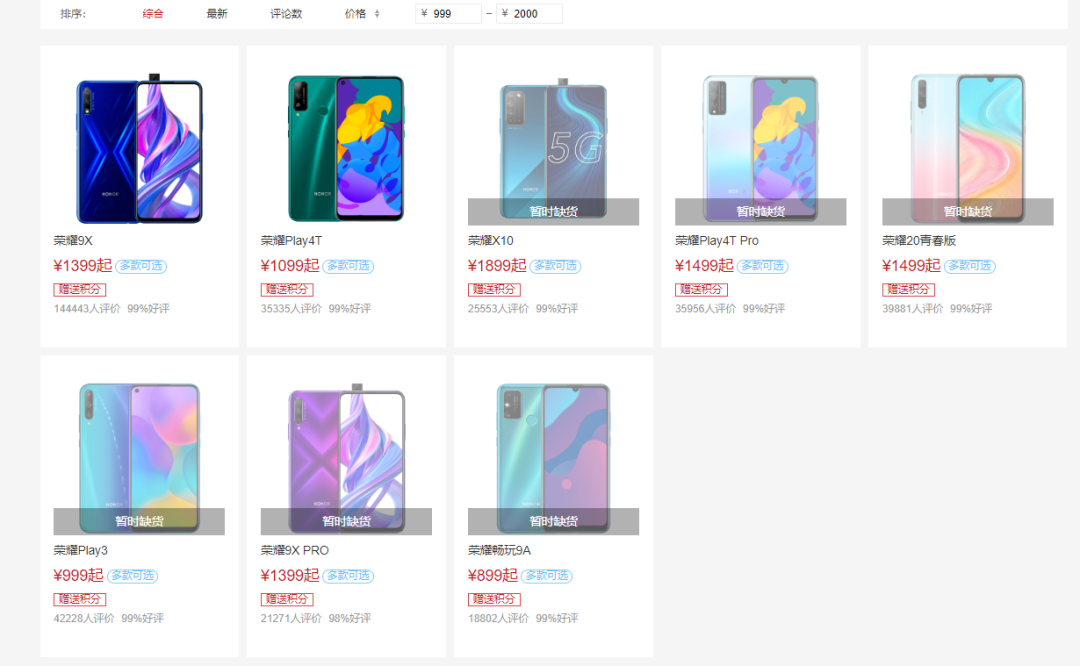This screenshot has width=1080, height=666.
Task: Open the 荣耀Play3 product card
Action: [x=139, y=506]
